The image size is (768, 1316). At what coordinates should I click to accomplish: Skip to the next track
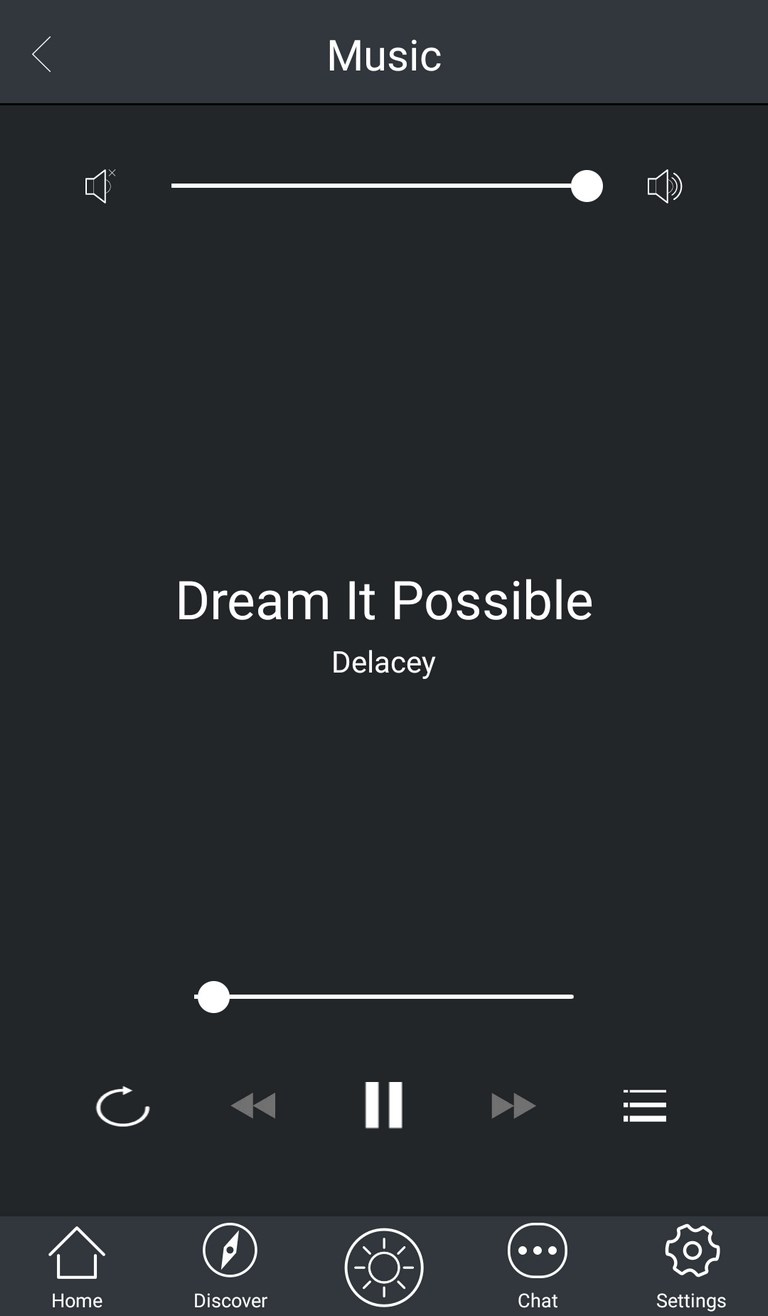click(x=514, y=1106)
